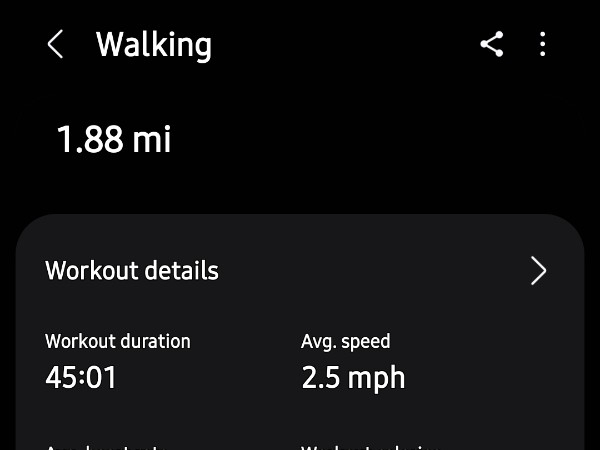Go back from the Walking screen
The width and height of the screenshot is (600, 450).
click(55, 44)
